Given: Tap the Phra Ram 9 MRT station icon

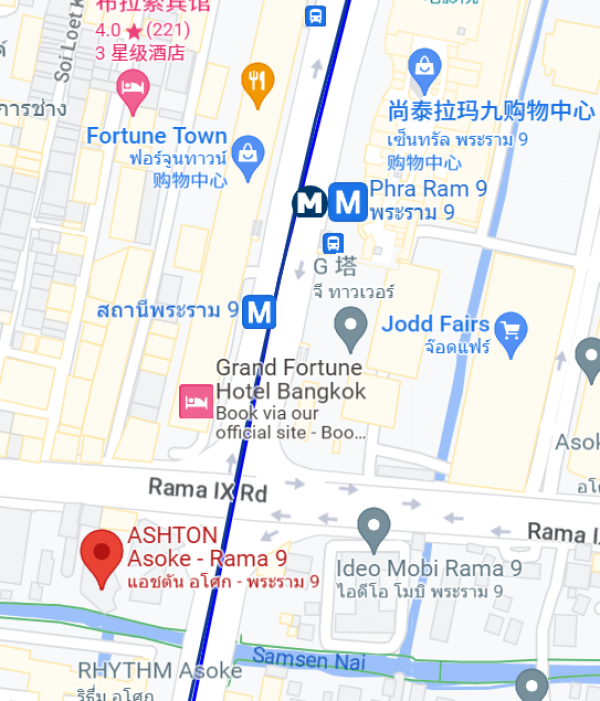Looking at the screenshot, I should coord(348,203).
